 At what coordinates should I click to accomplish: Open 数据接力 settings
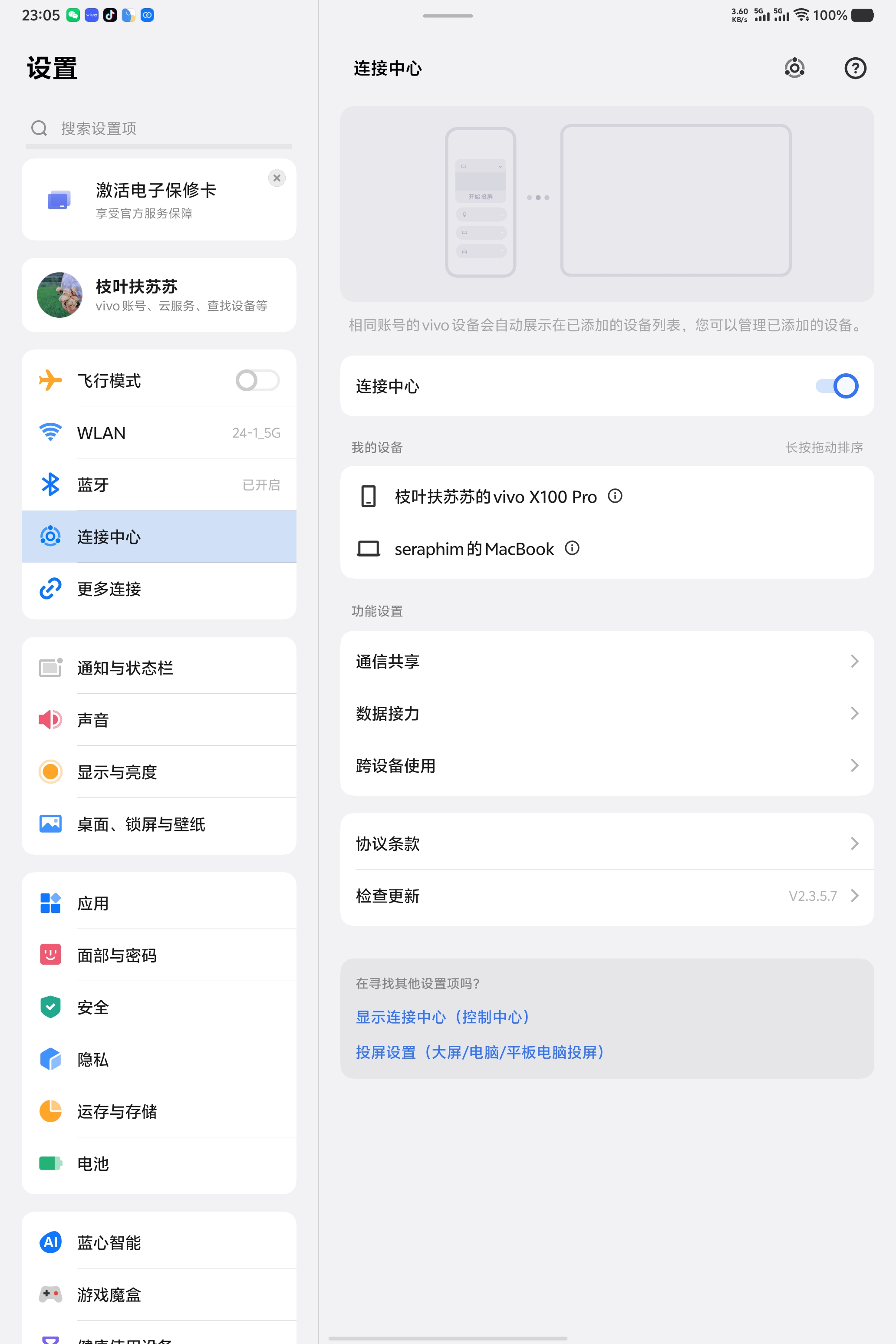[x=606, y=713]
